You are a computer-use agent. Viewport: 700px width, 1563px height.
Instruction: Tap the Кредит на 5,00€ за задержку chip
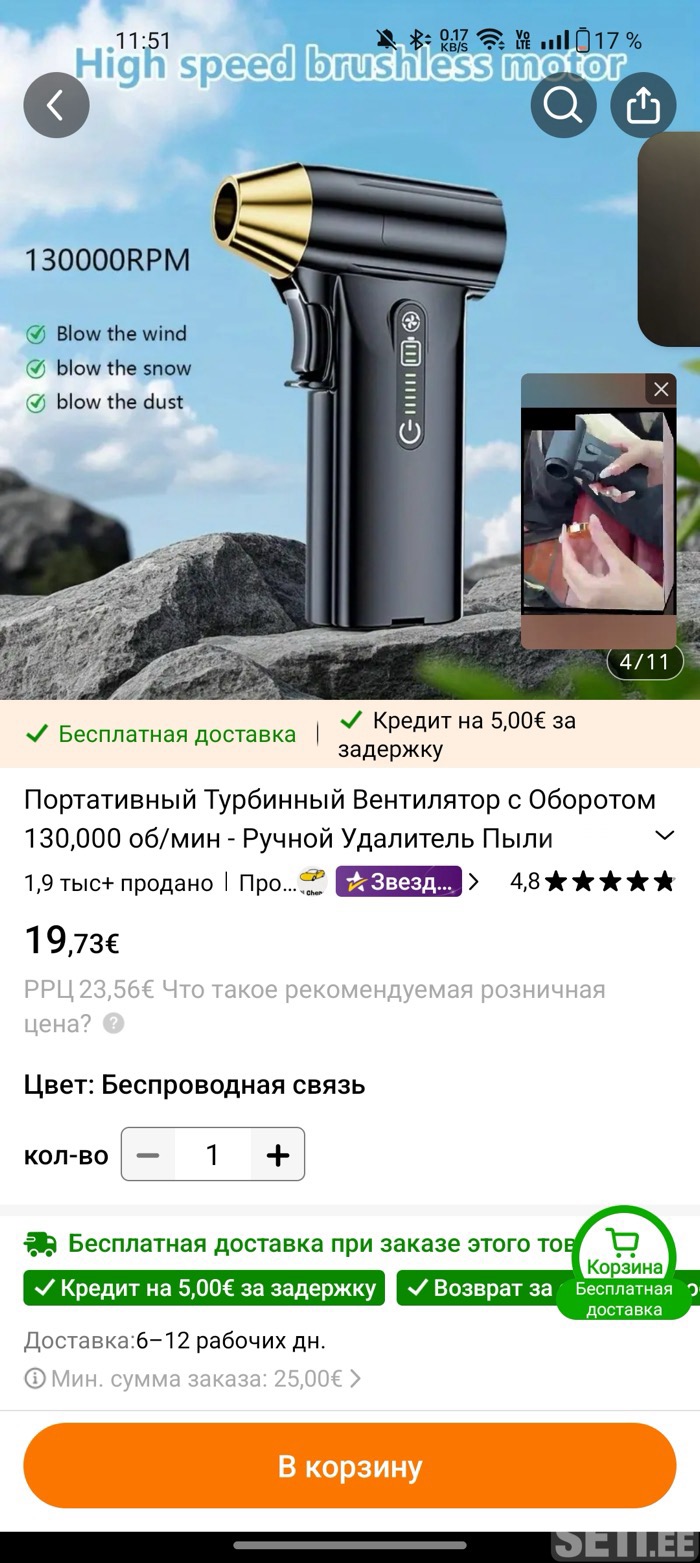pos(204,1288)
